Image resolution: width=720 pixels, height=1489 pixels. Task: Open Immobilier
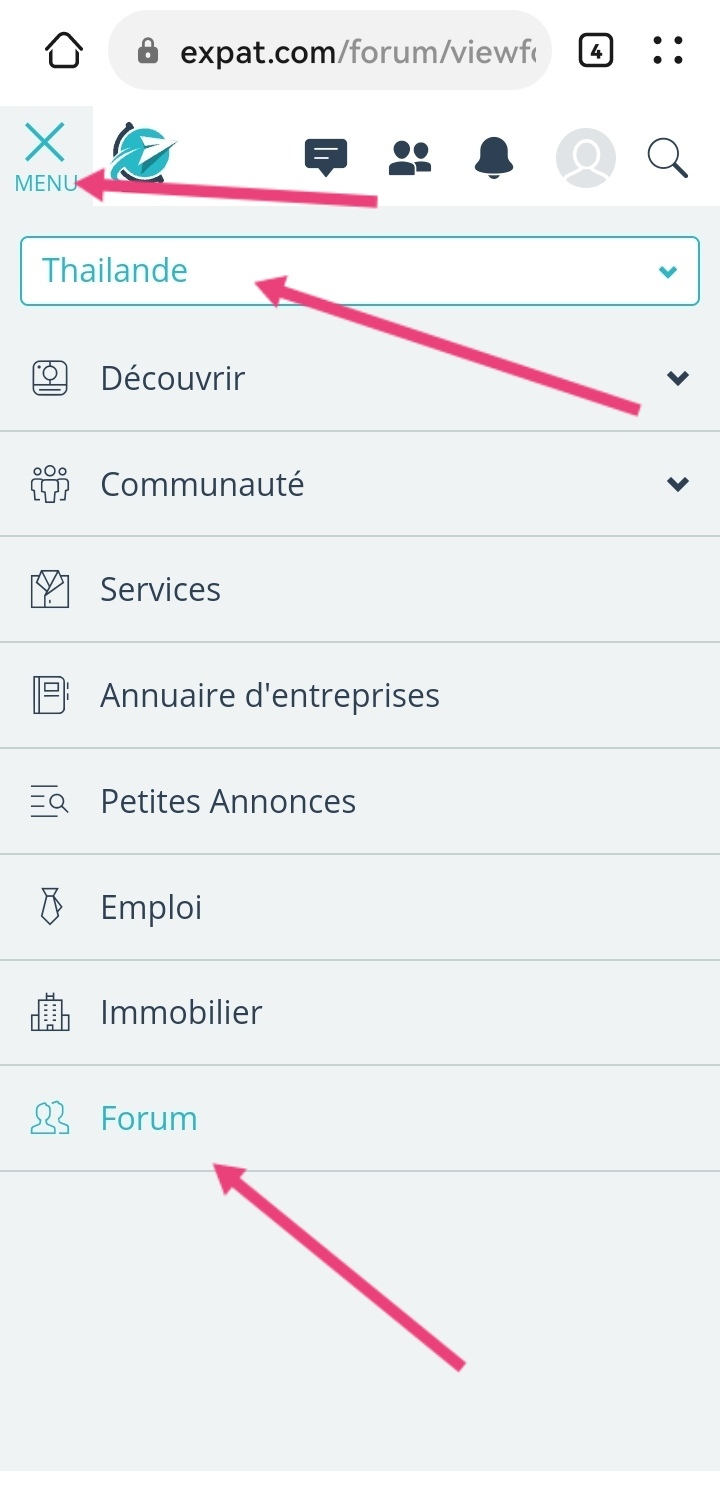[x=360, y=1013]
